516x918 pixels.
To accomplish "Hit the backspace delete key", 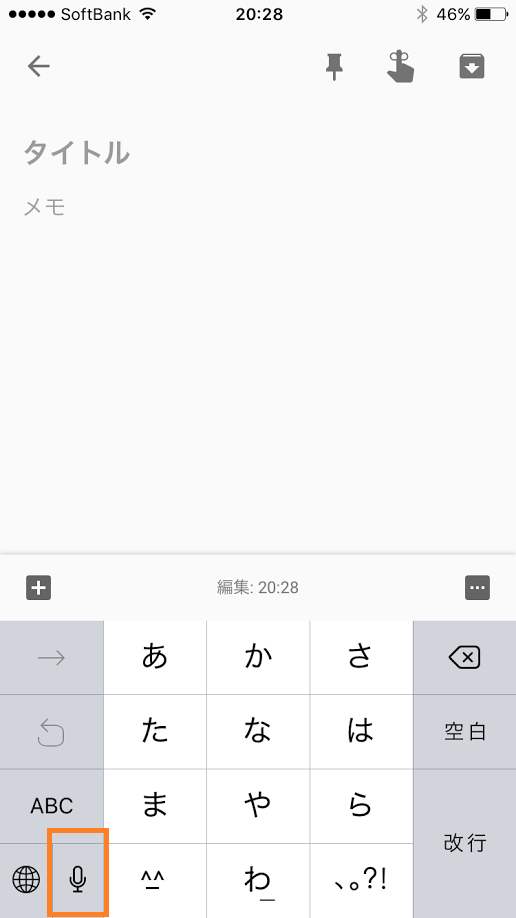I will tap(464, 657).
